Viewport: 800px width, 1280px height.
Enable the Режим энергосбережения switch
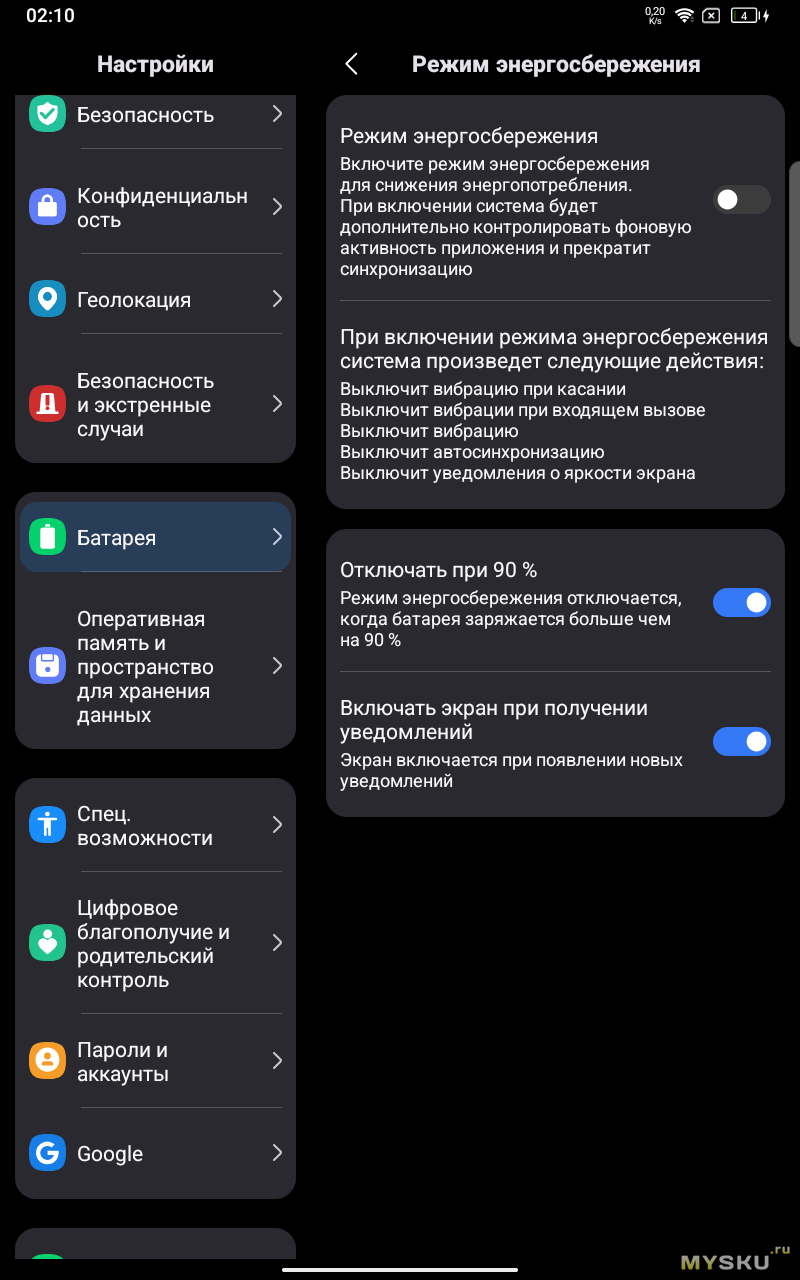741,199
